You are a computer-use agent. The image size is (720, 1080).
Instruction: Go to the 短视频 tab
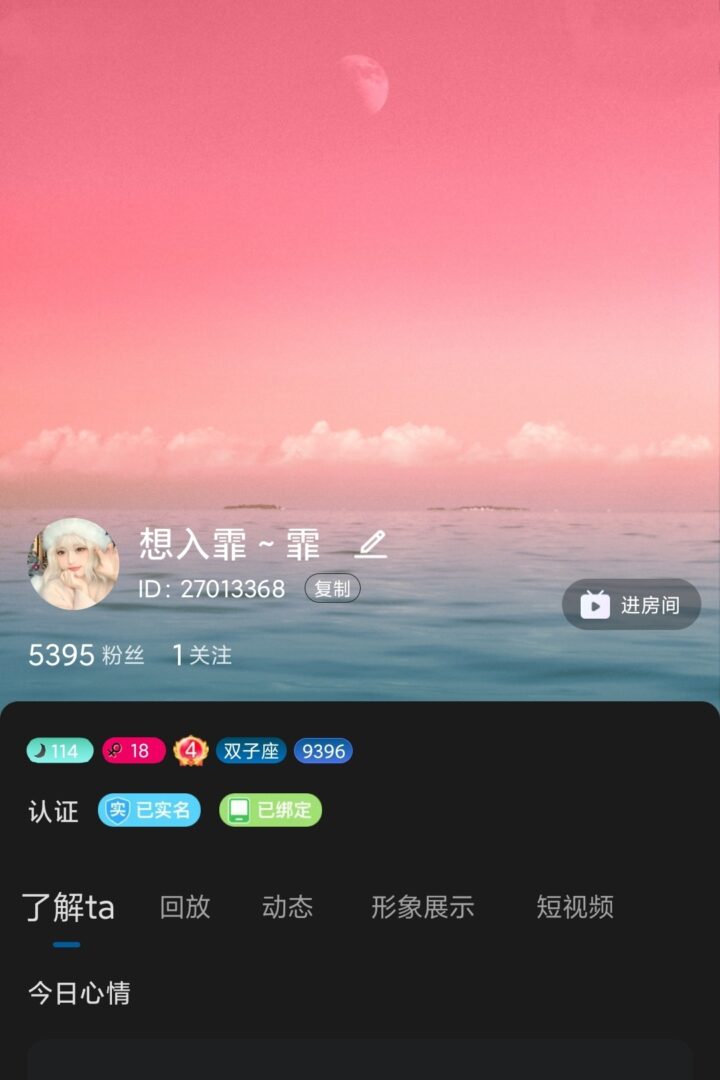[x=574, y=907]
